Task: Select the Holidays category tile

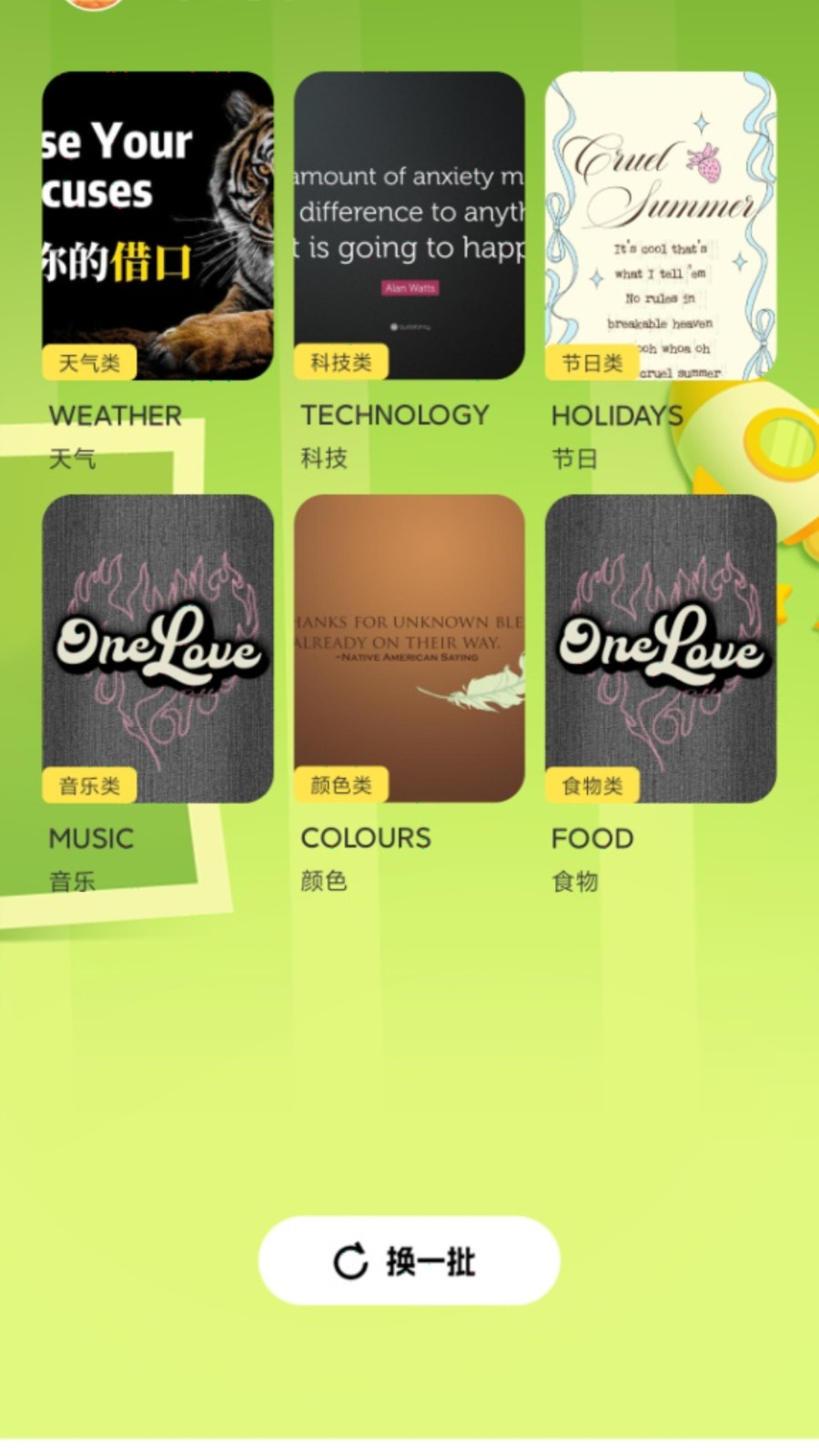Action: [660, 226]
